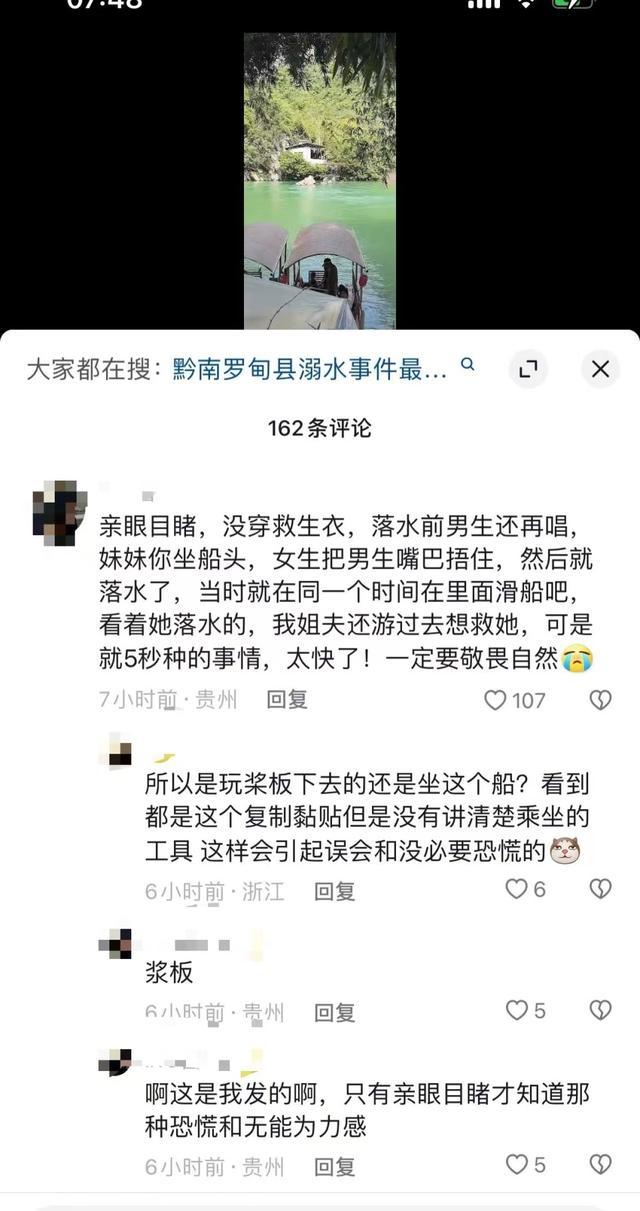Open avatar of the 亲眼目睹 commenter
This screenshot has width=640, height=1211.
click(59, 512)
